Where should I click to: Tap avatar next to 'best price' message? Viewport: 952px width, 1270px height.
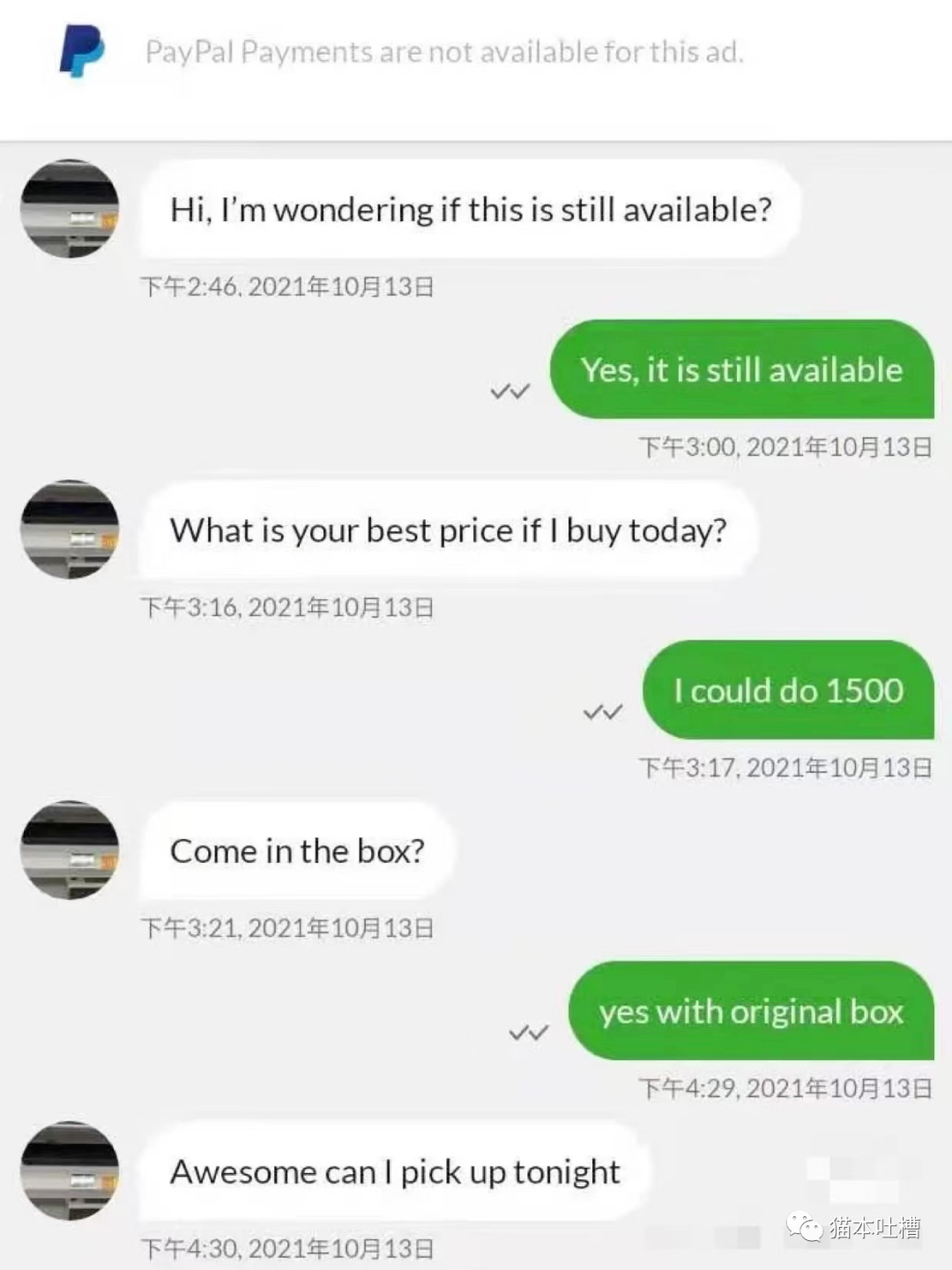[x=70, y=530]
